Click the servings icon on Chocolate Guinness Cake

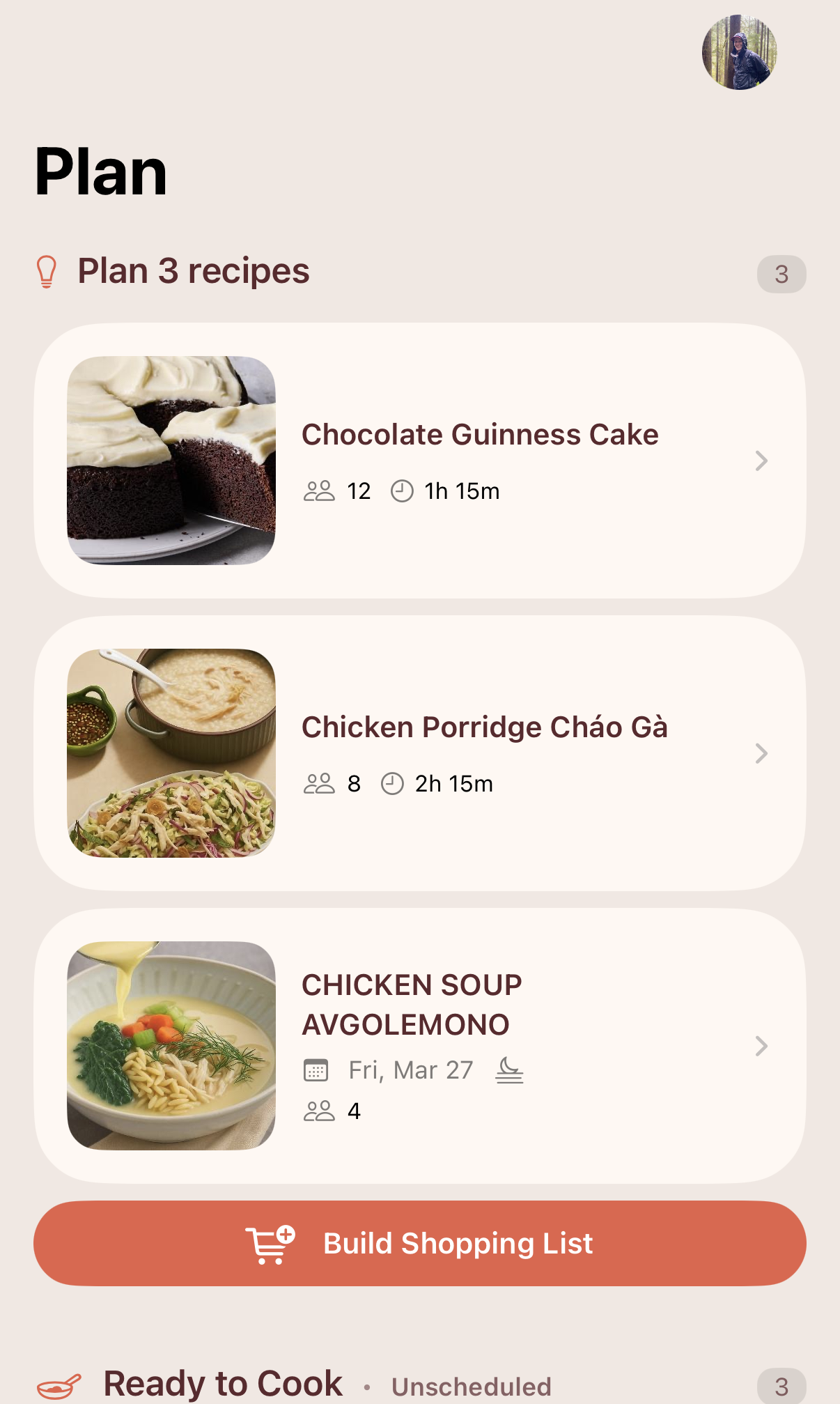tap(320, 491)
